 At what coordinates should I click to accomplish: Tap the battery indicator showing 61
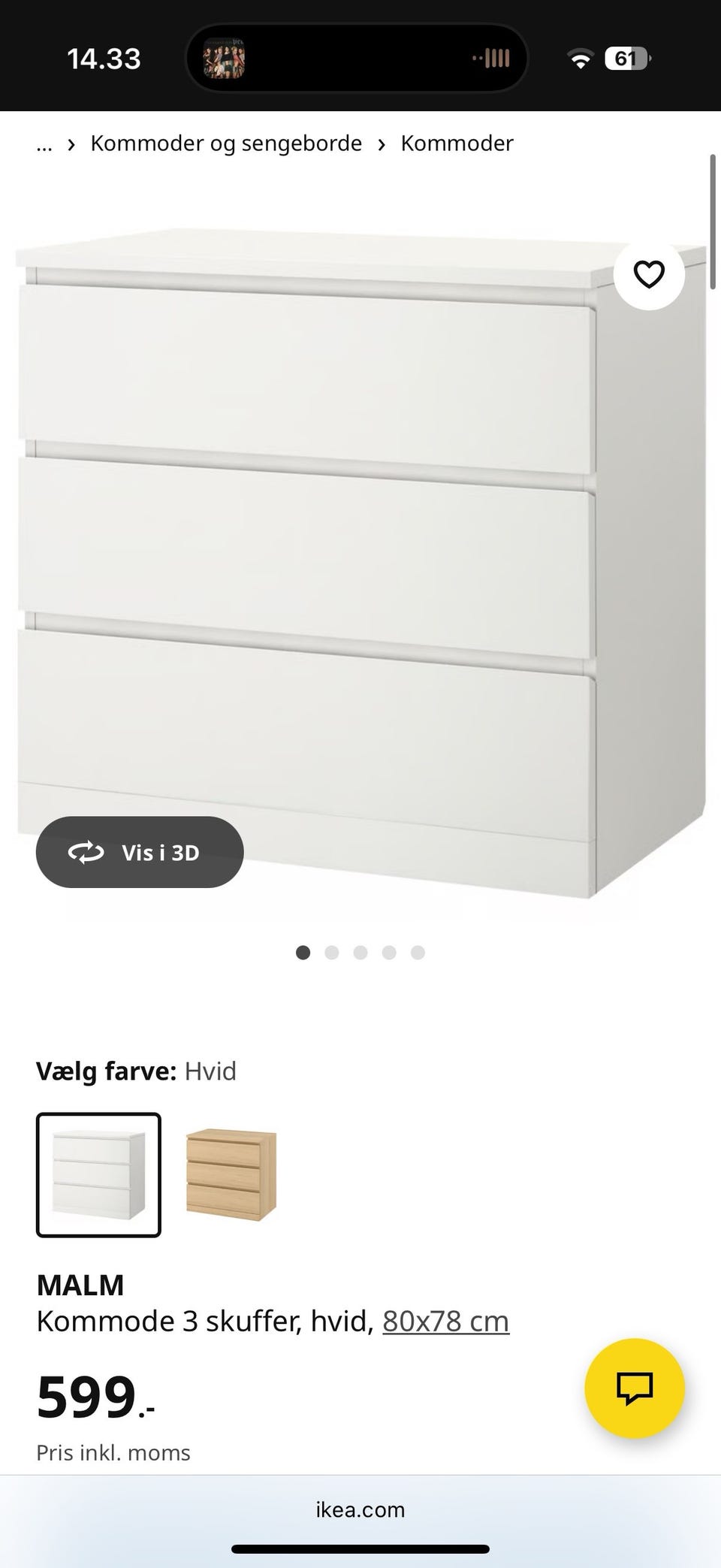pyautogui.click(x=624, y=57)
